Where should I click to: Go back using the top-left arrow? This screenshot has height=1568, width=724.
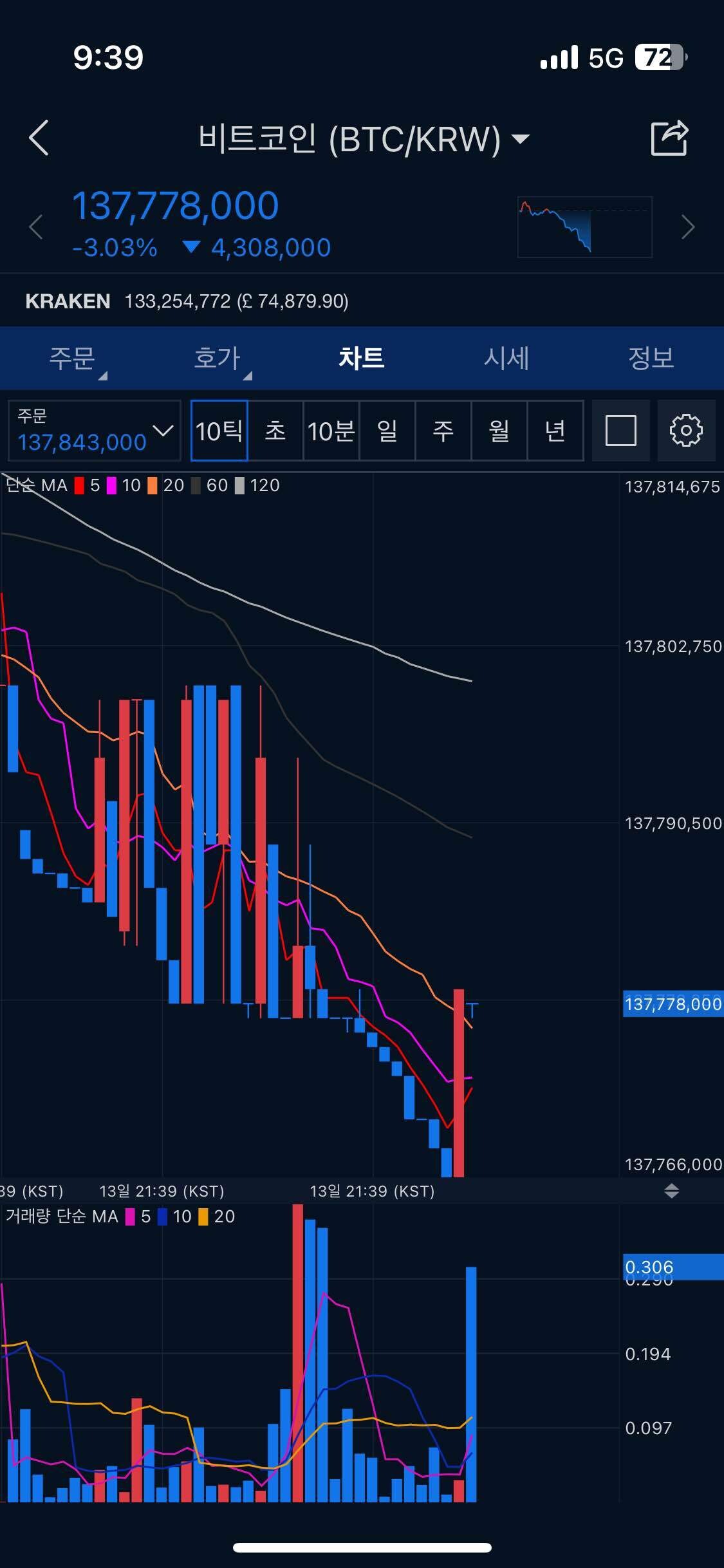(x=39, y=138)
